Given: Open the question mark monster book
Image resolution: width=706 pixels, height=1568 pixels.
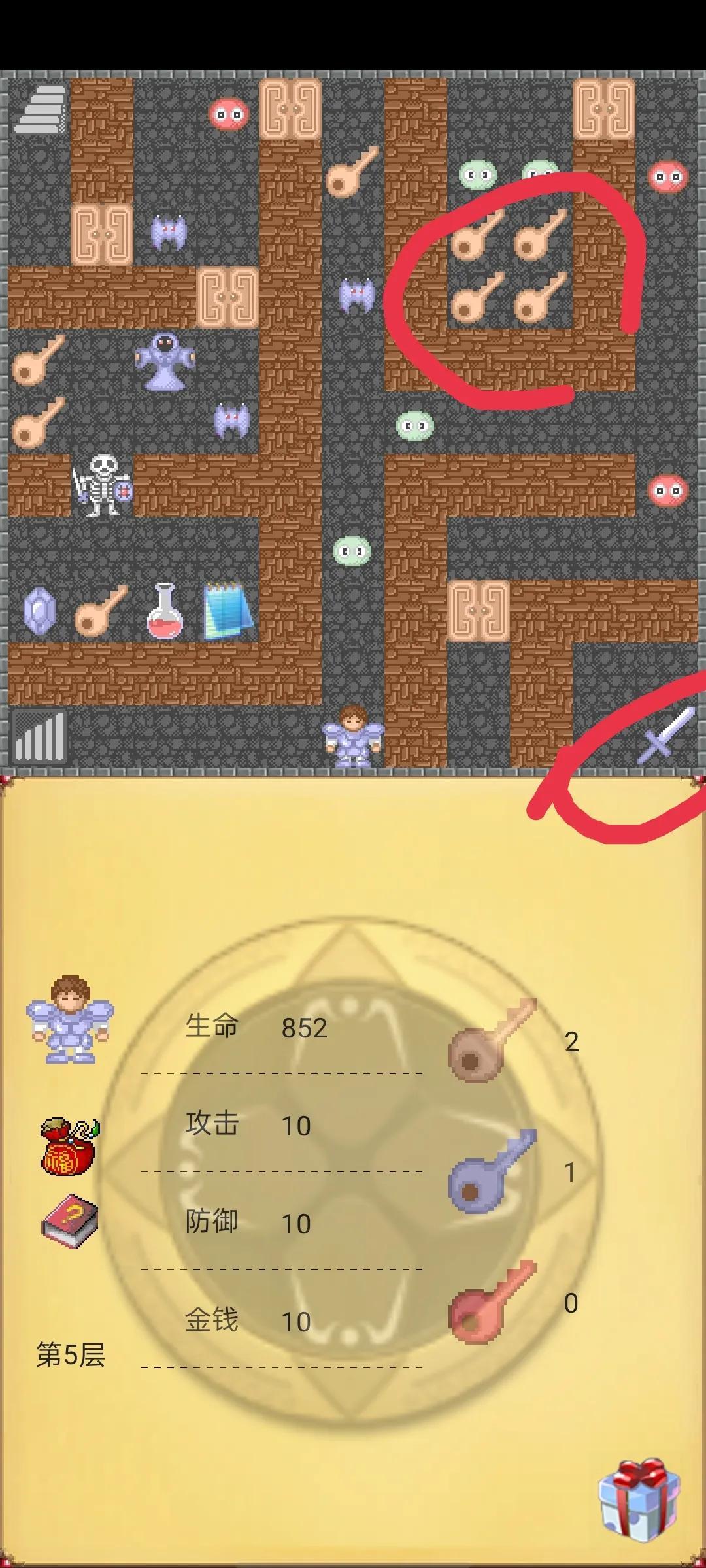Looking at the screenshot, I should [70, 1220].
